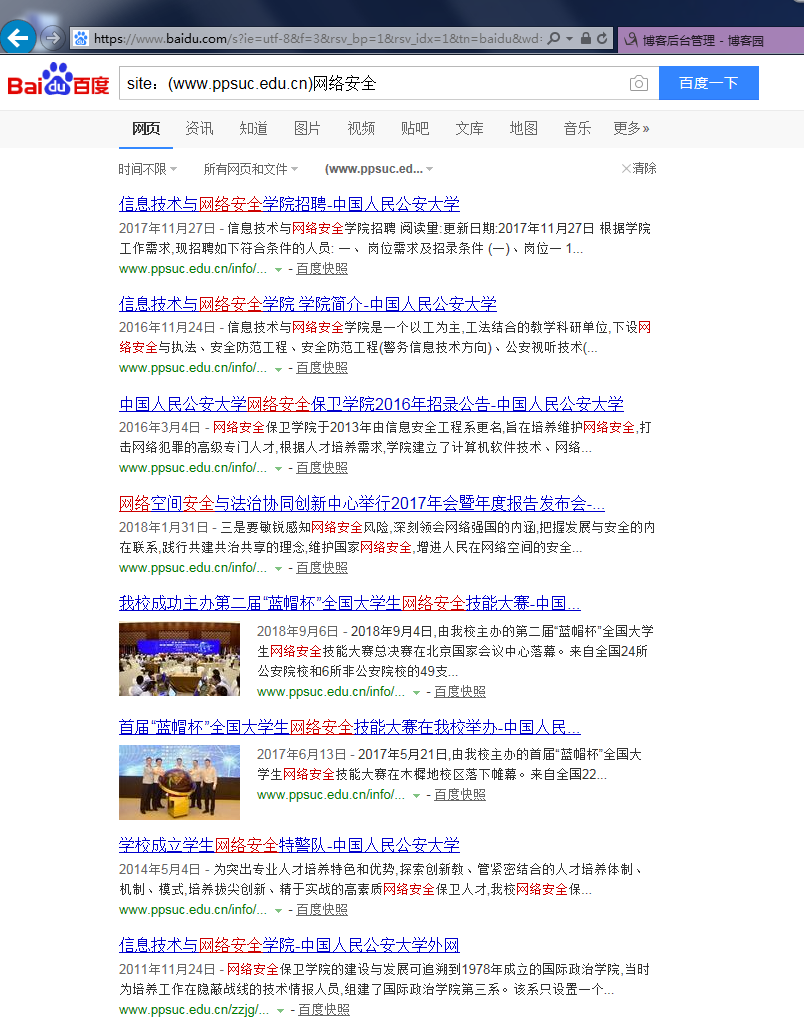804x1035 pixels.
Task: Open result 信息技术与网络安全学院 学院简介
Action: [307, 304]
